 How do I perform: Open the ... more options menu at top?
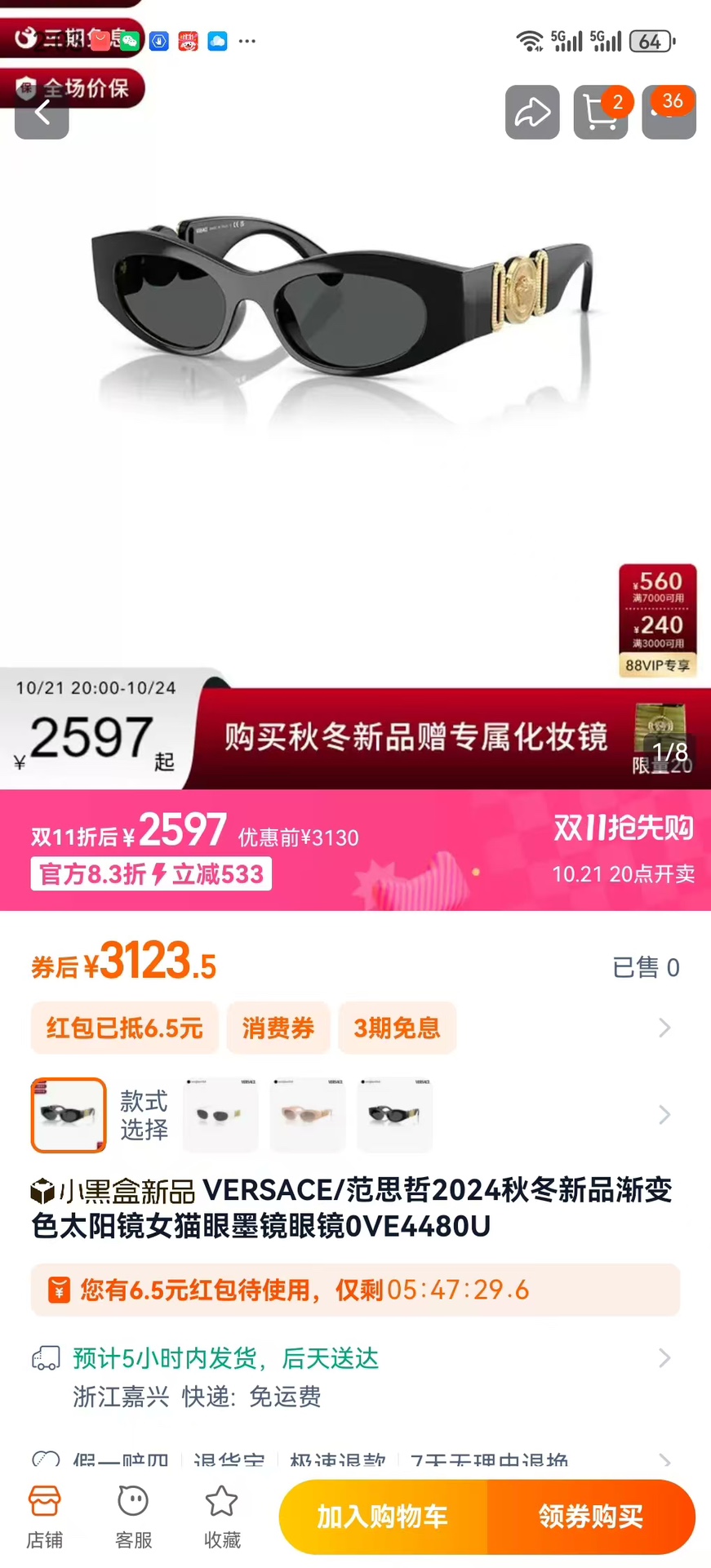[247, 41]
